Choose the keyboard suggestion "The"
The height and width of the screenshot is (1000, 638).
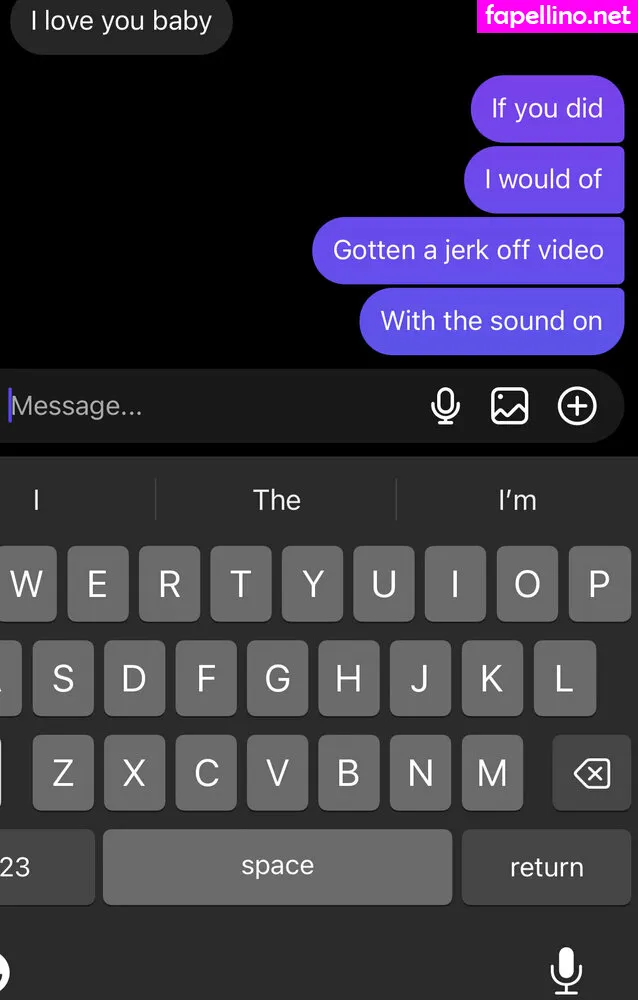(x=277, y=500)
